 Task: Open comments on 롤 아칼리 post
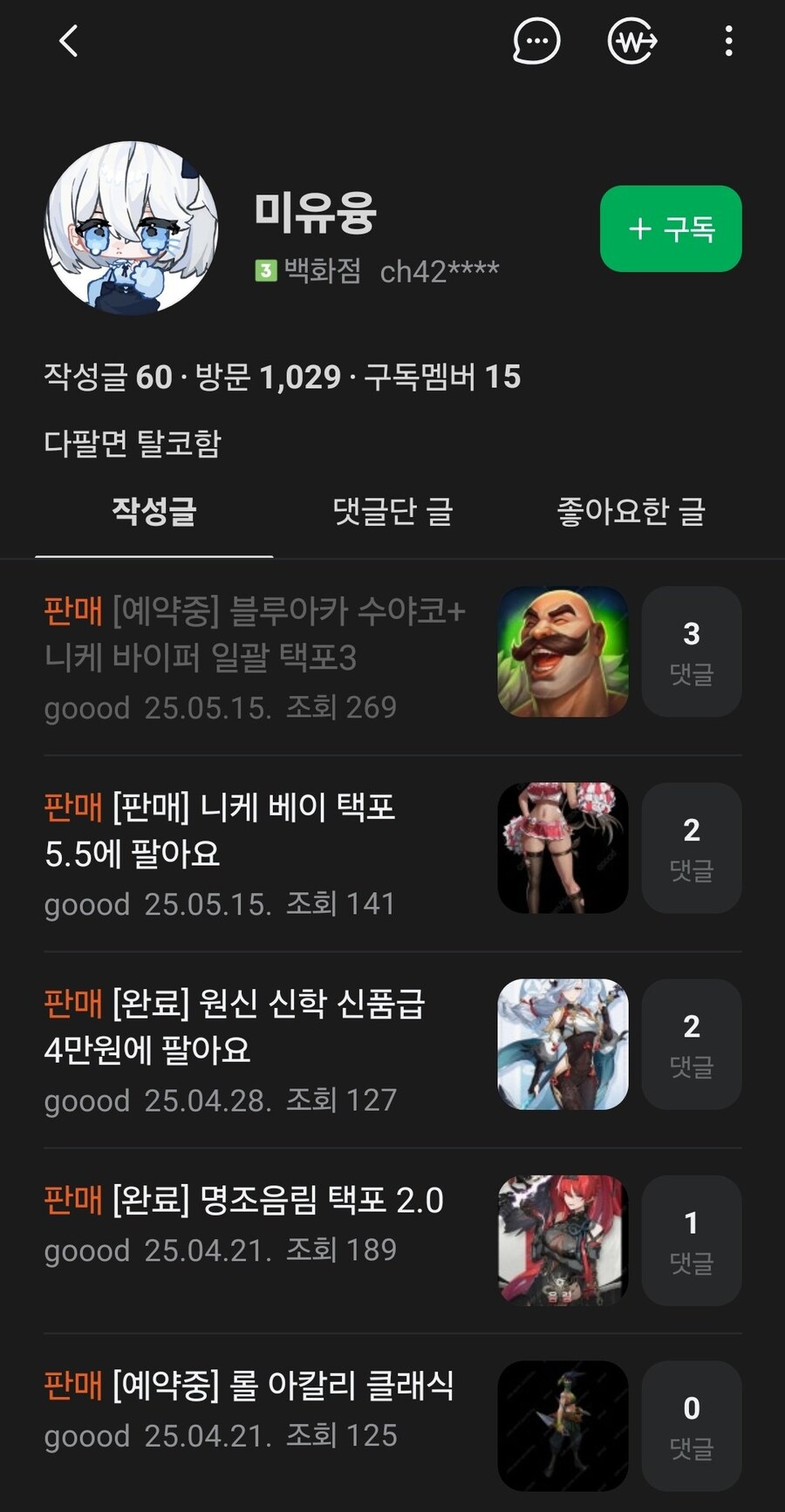tap(691, 1426)
